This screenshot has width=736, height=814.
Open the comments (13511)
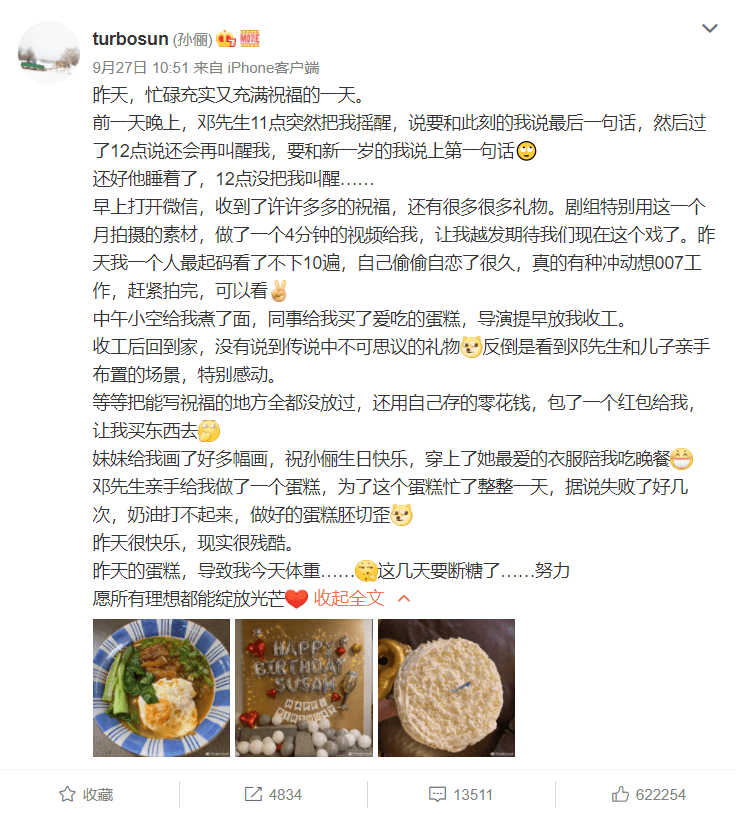(460, 794)
